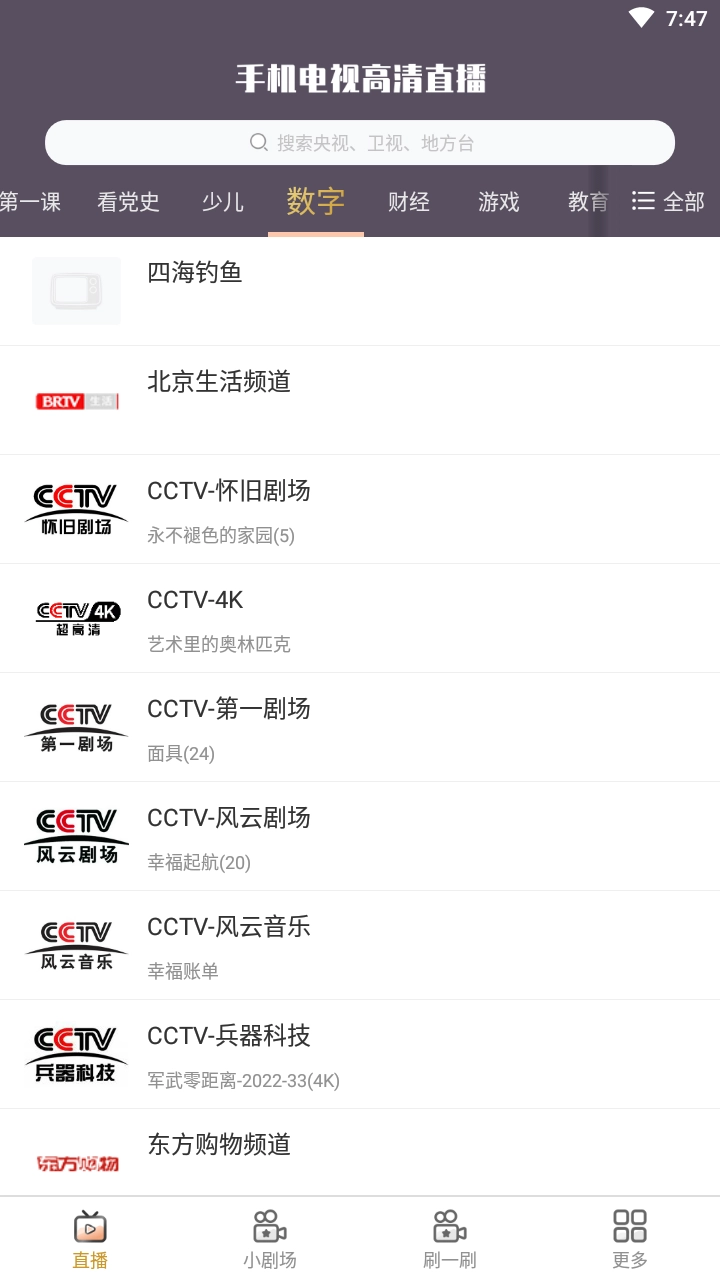Image resolution: width=720 pixels, height=1280 pixels.
Task: Tap the search magnifier icon
Action: [x=259, y=143]
